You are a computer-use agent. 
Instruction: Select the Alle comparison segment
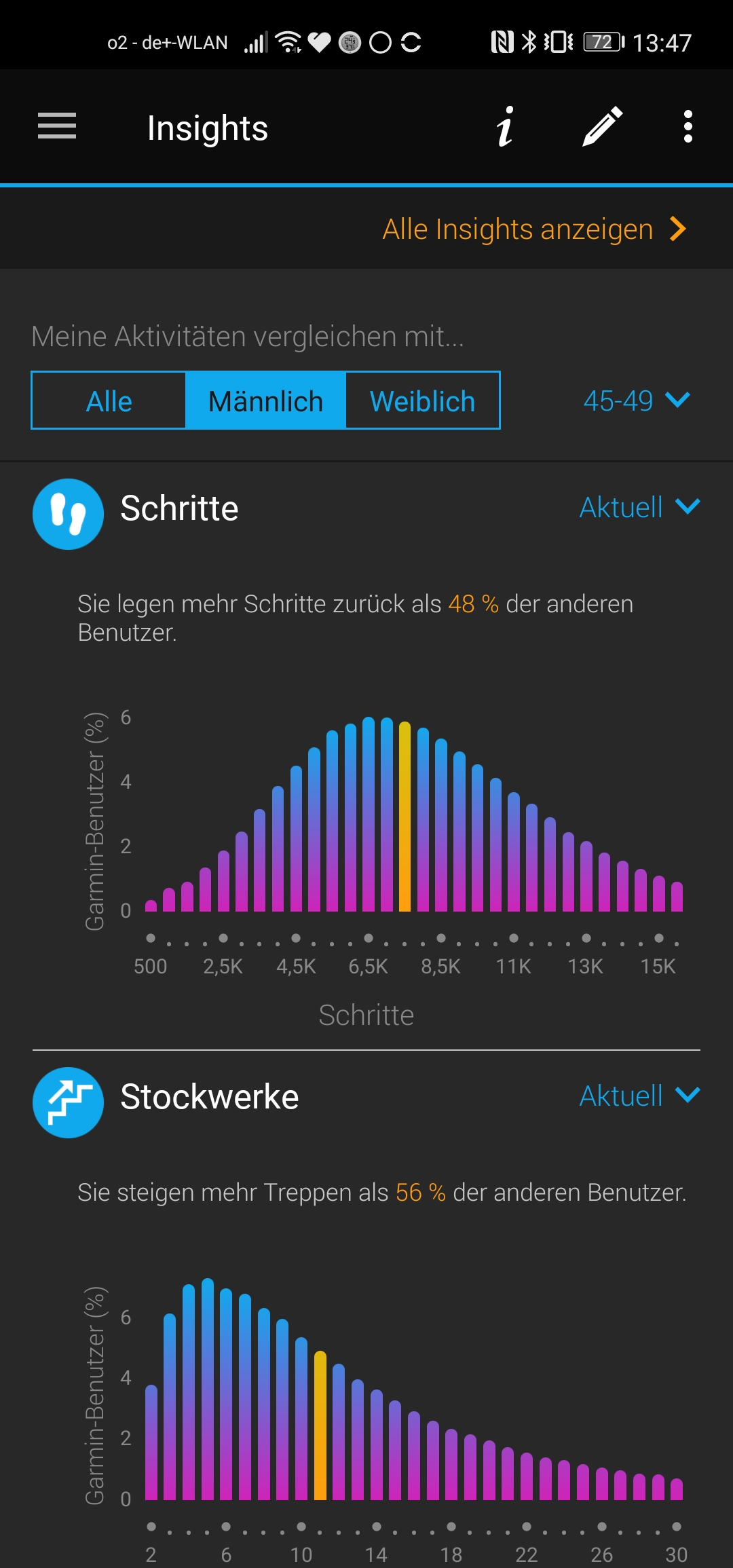coord(109,401)
